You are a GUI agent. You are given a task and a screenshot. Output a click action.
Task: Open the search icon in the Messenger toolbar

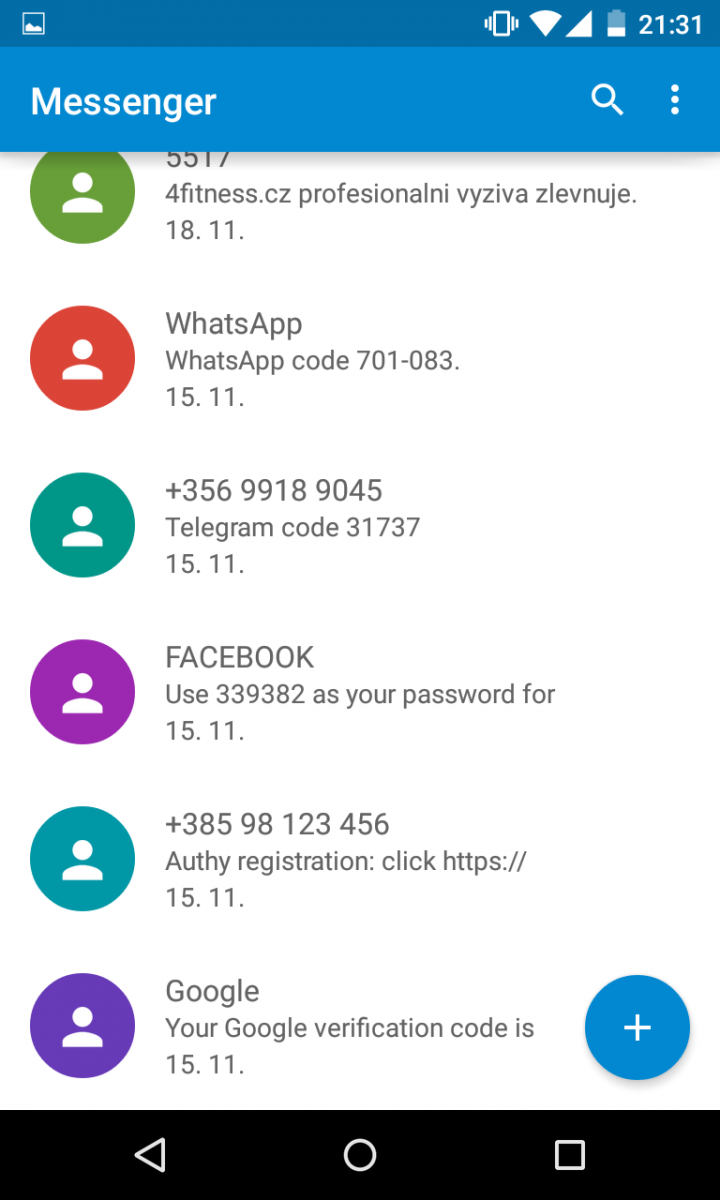click(607, 99)
